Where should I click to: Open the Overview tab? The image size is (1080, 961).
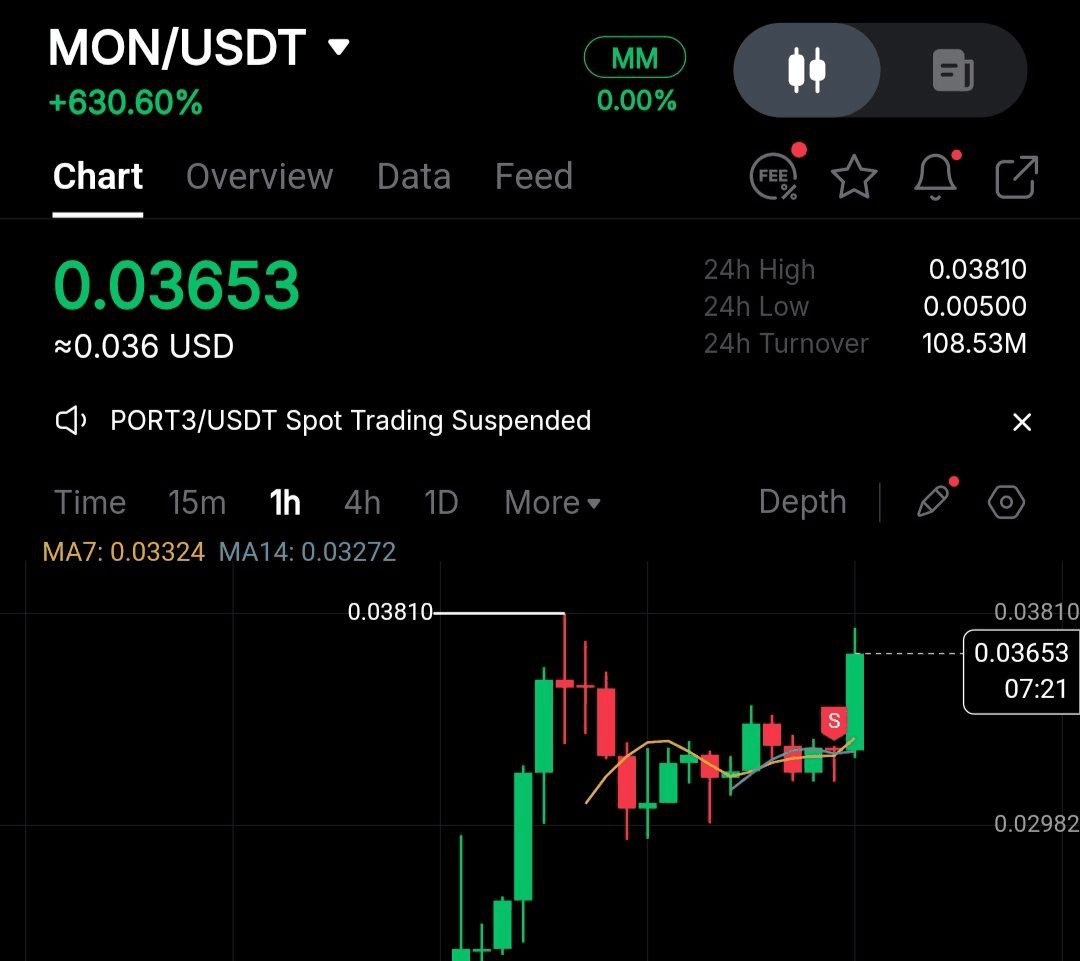[x=259, y=177]
